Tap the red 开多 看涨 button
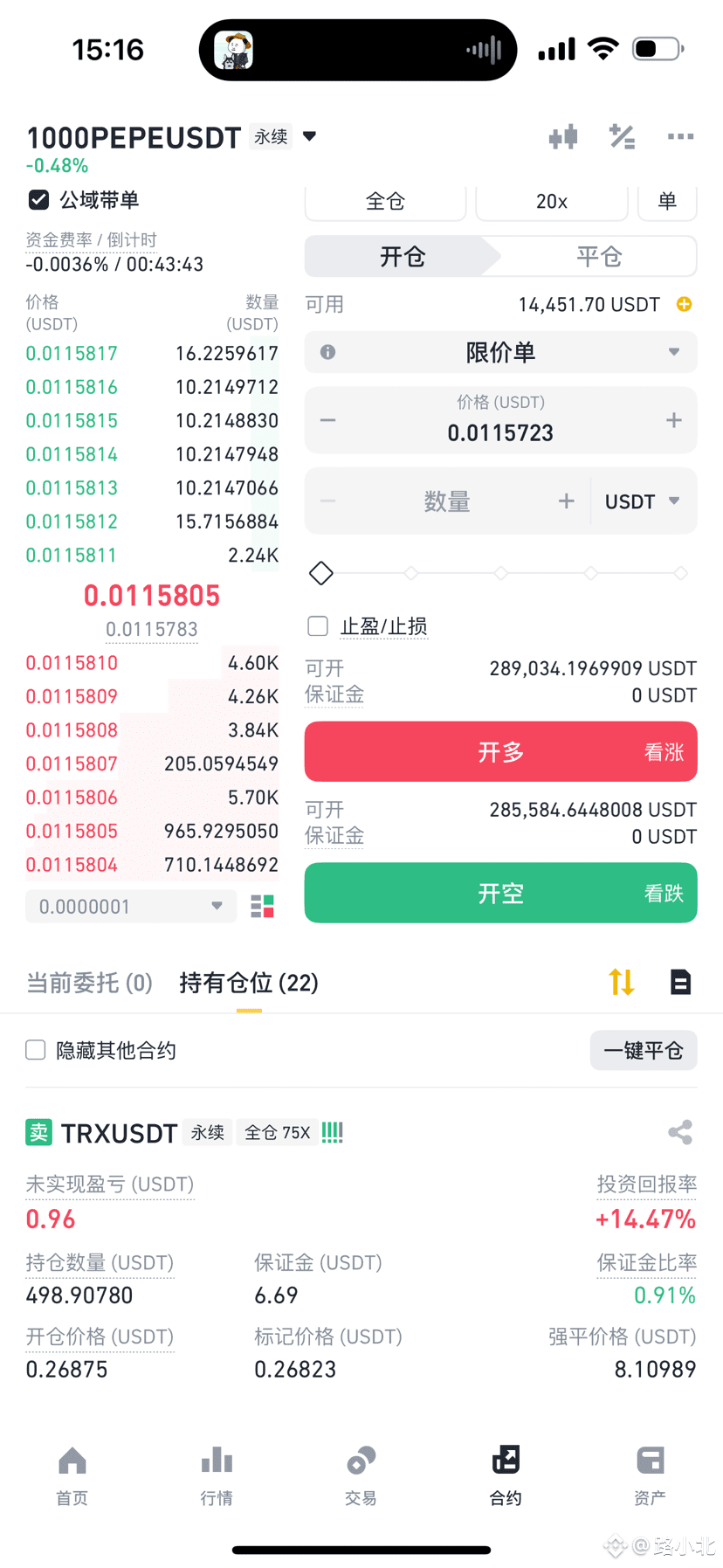 pyautogui.click(x=500, y=752)
